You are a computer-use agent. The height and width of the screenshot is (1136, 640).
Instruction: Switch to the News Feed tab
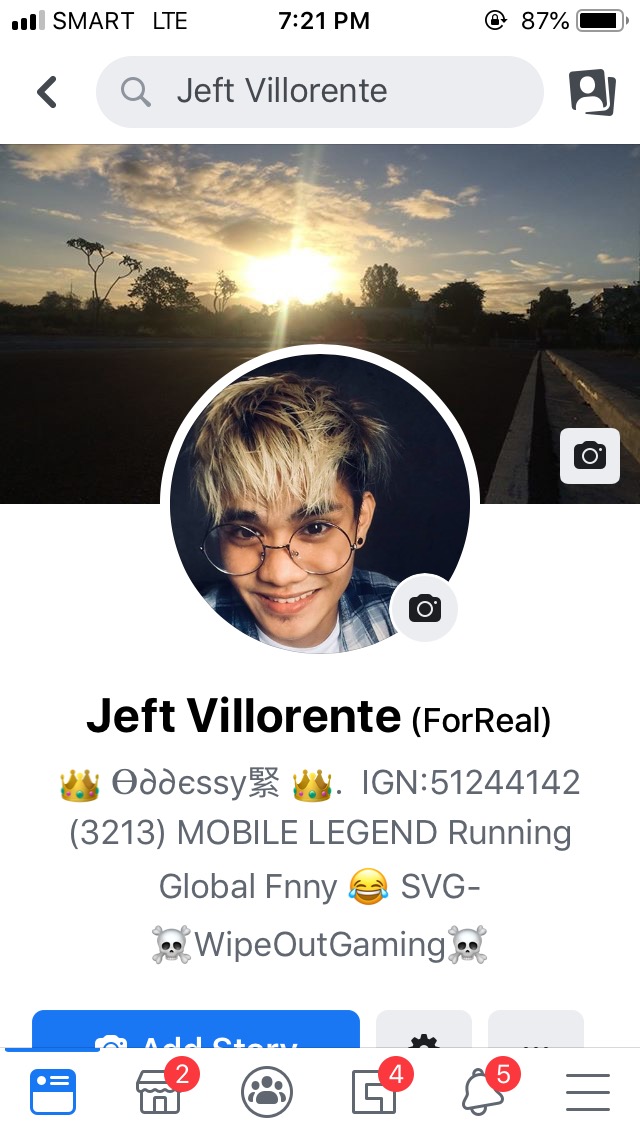(53, 1092)
